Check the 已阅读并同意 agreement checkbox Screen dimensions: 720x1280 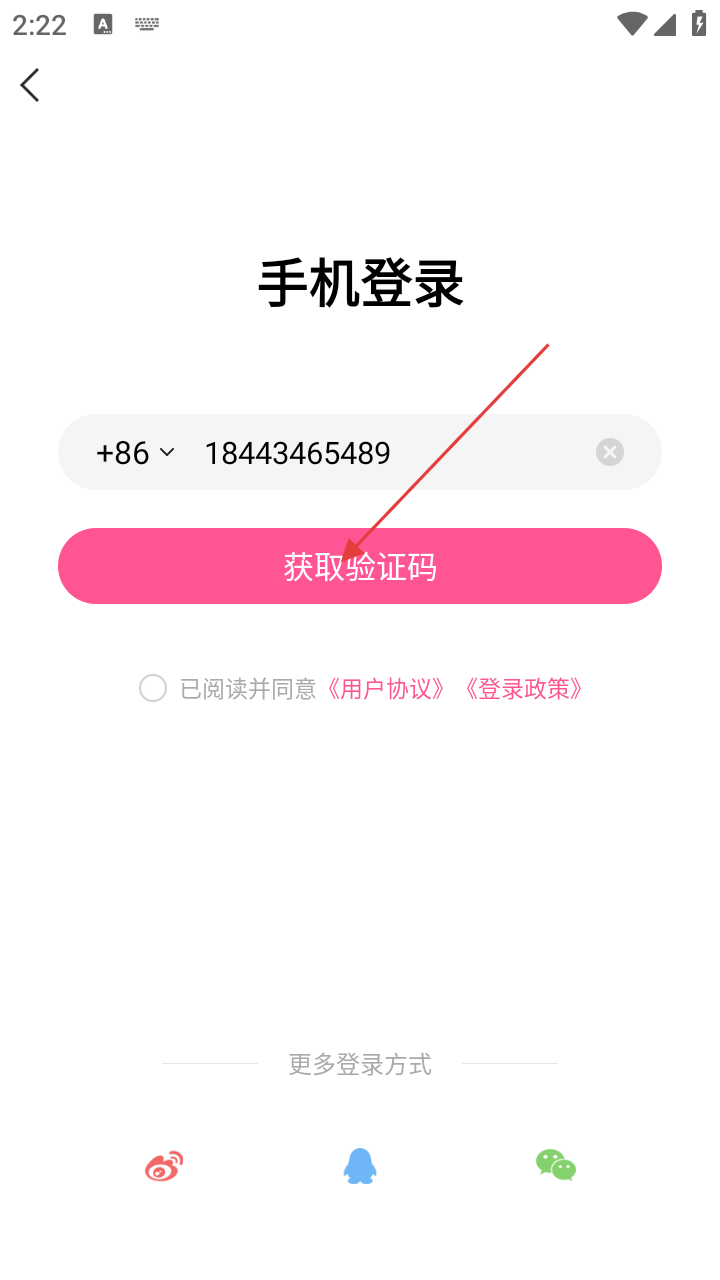[153, 688]
